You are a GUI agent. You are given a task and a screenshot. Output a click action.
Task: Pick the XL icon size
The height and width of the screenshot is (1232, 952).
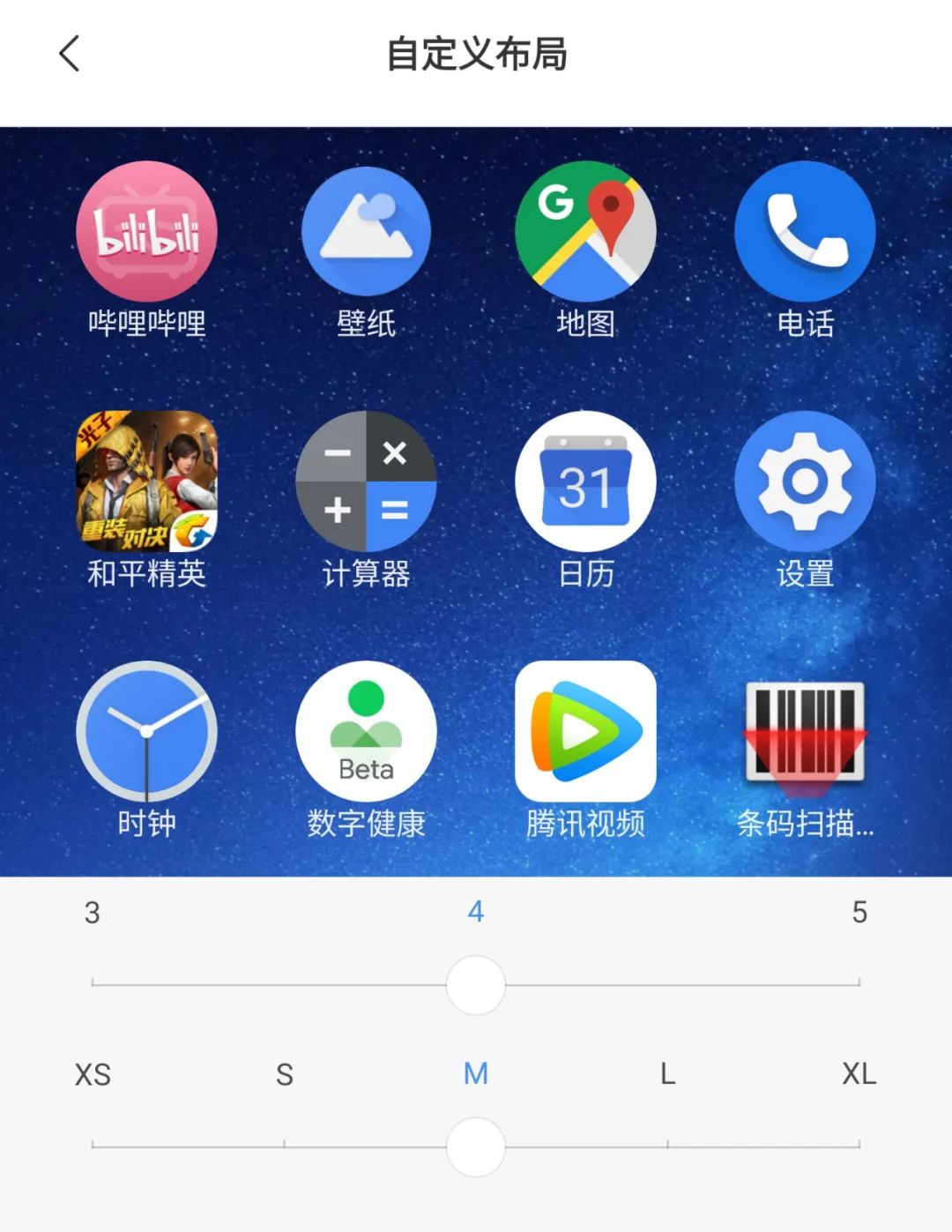(x=859, y=1144)
